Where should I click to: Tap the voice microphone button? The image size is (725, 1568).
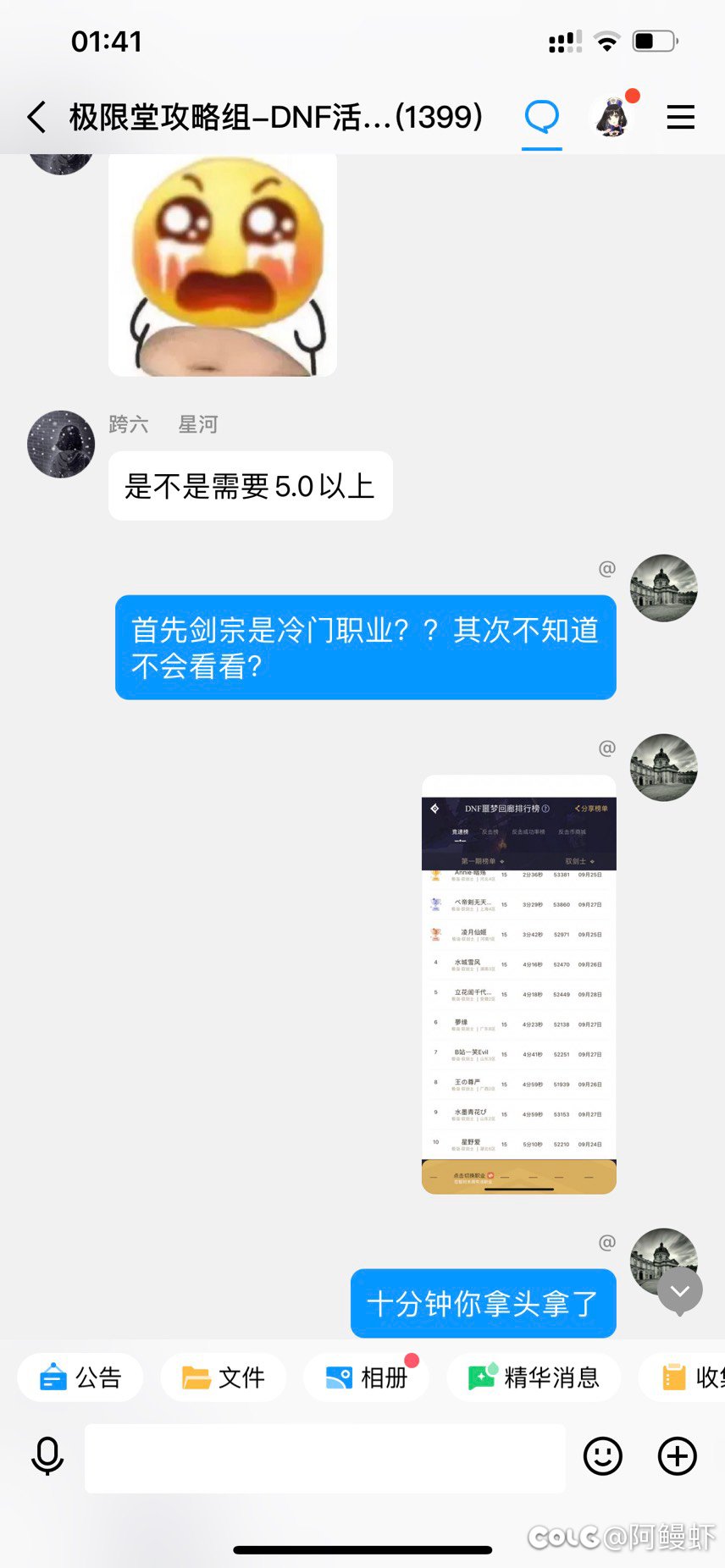(47, 1456)
